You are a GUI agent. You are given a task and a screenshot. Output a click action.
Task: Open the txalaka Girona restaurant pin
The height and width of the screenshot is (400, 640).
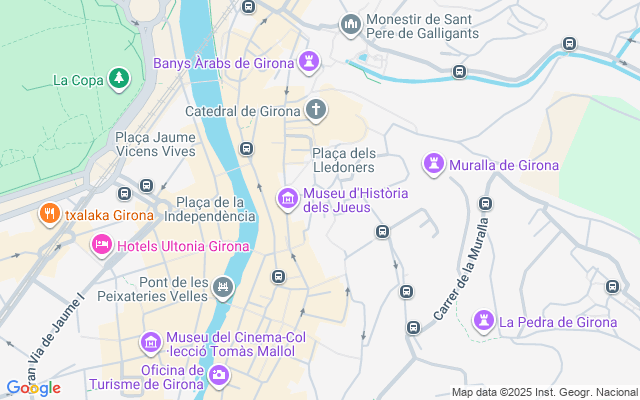click(48, 213)
